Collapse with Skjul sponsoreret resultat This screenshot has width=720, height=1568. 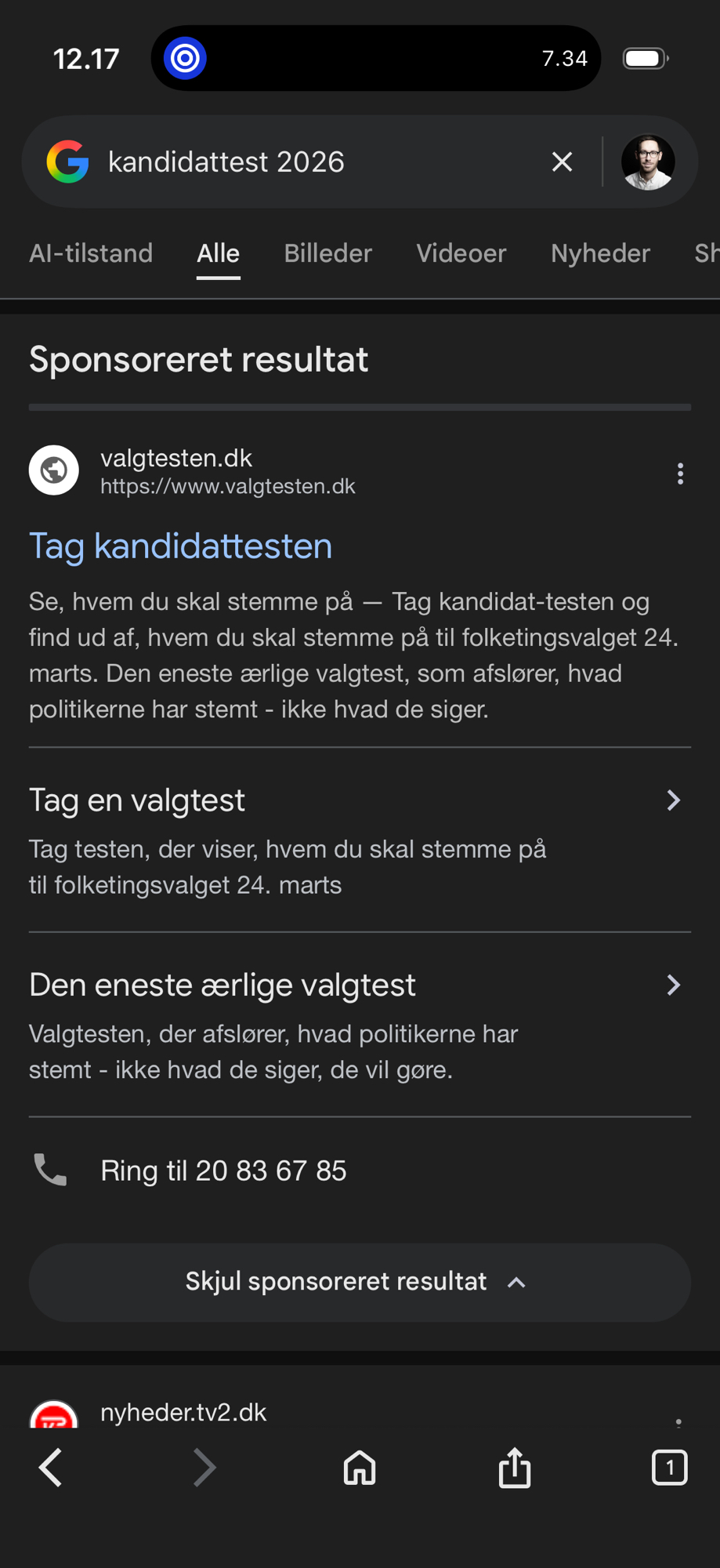360,1282
